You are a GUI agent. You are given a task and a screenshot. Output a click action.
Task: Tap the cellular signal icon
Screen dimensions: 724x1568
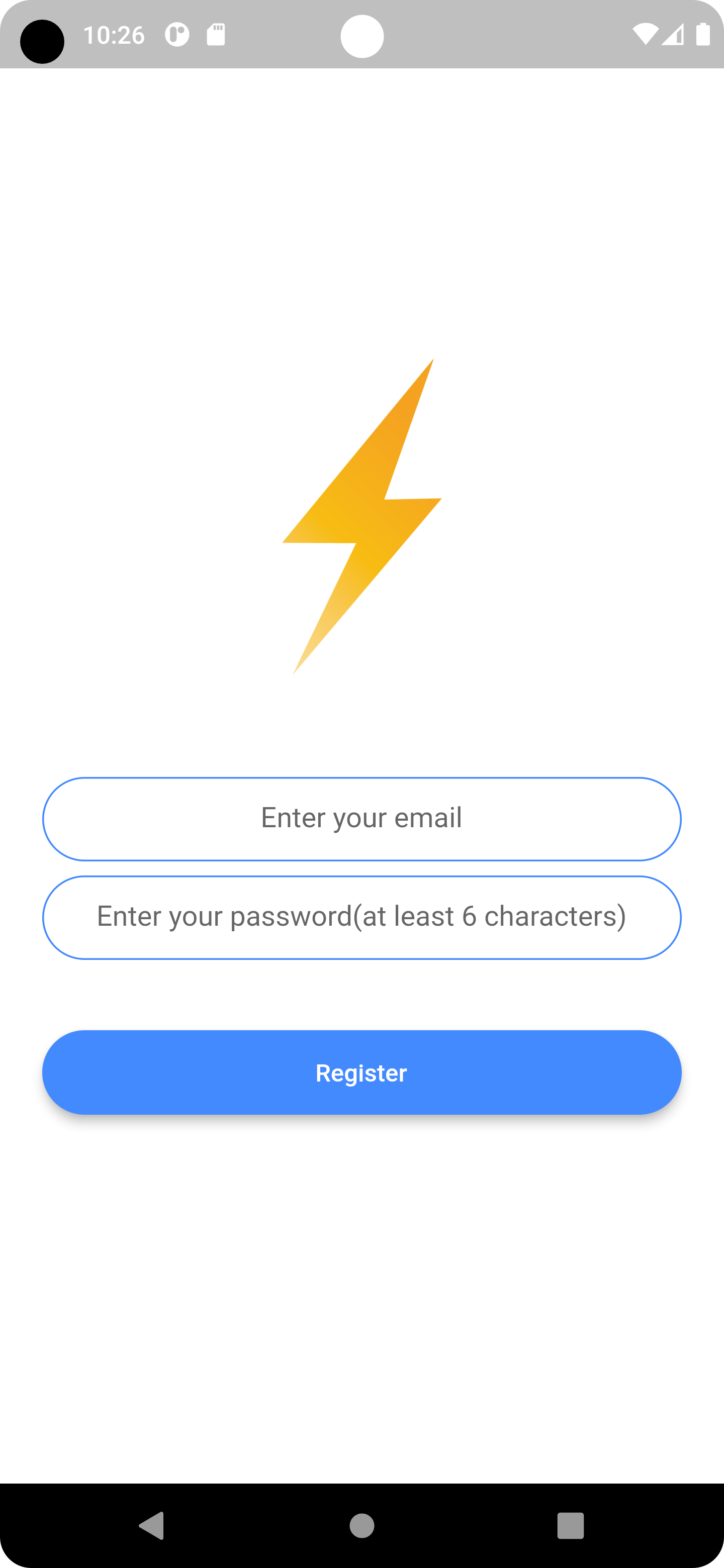[x=673, y=35]
